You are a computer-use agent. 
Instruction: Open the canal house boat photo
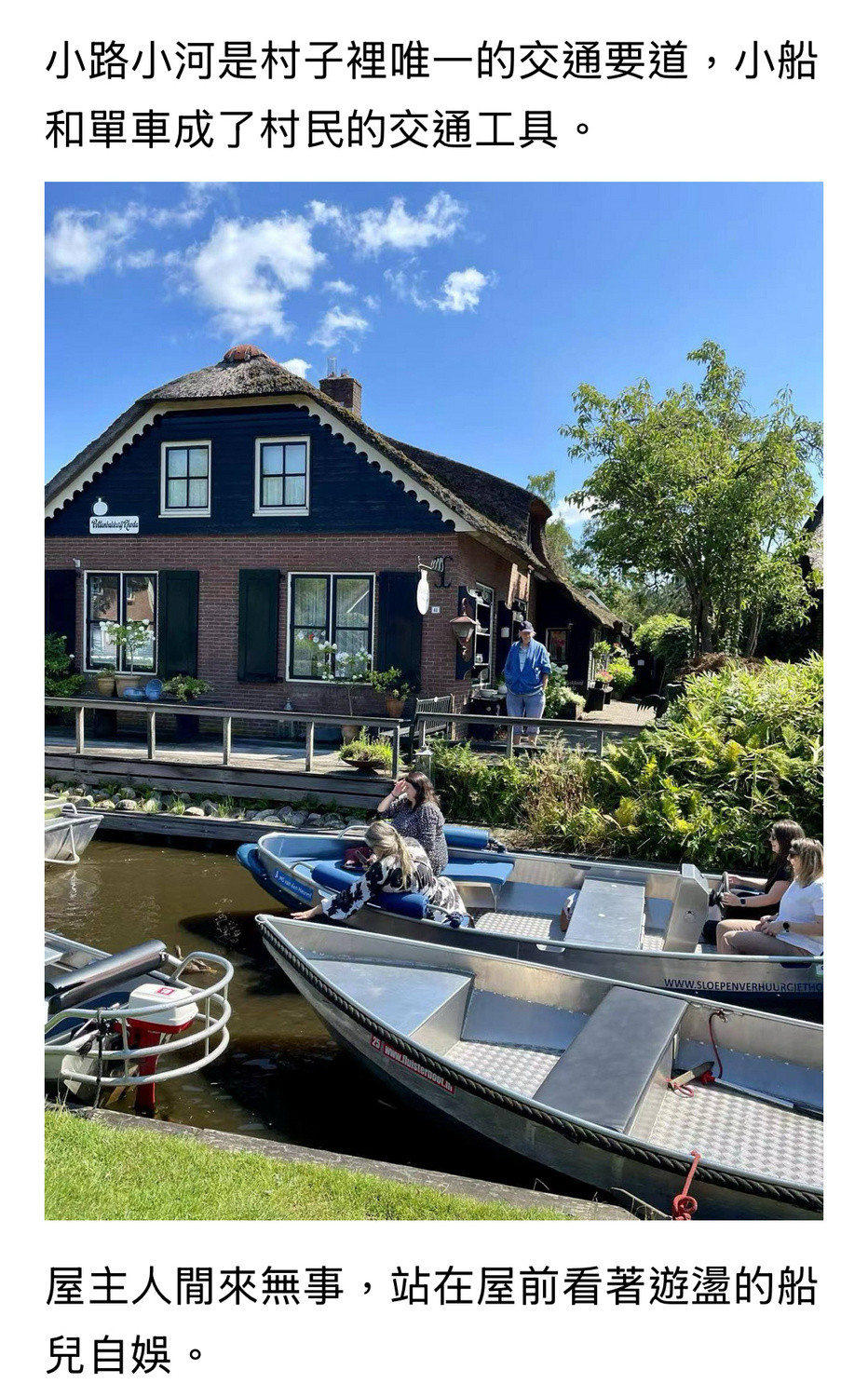click(x=434, y=700)
